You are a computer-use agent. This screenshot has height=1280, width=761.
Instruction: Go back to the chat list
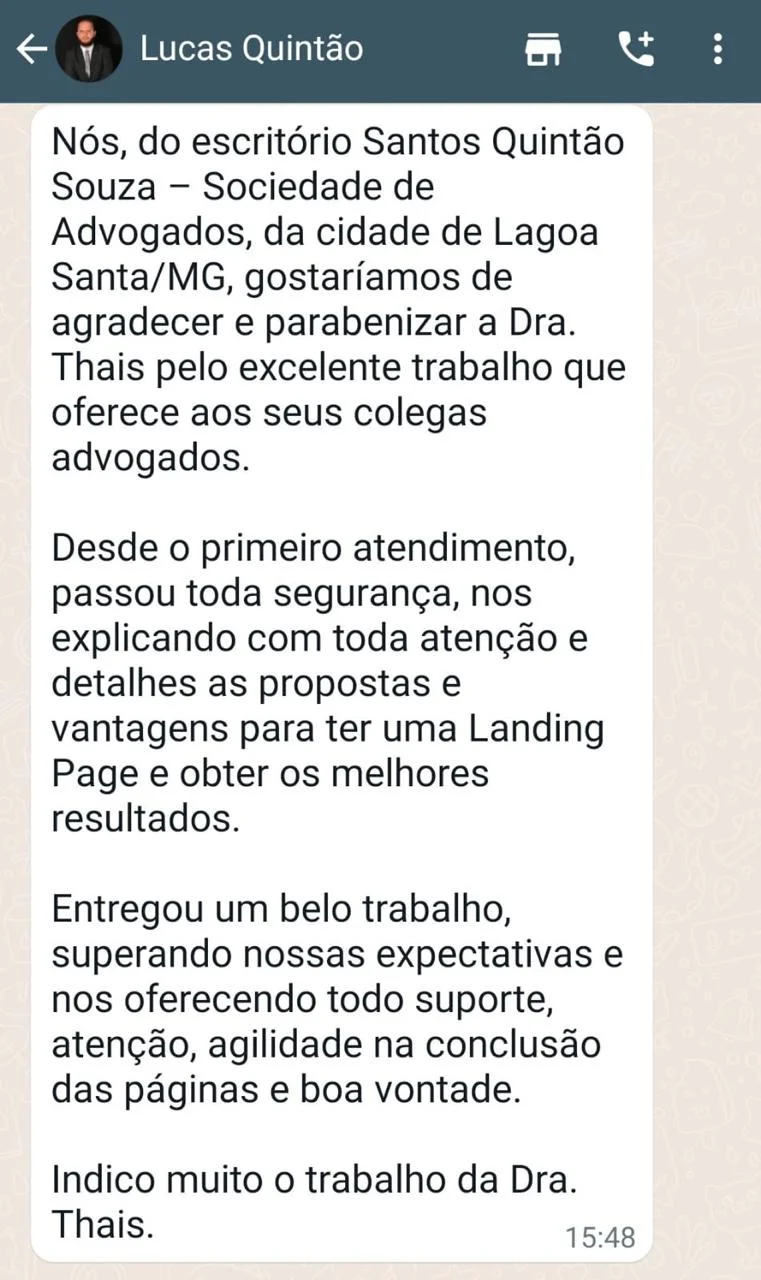coord(30,49)
